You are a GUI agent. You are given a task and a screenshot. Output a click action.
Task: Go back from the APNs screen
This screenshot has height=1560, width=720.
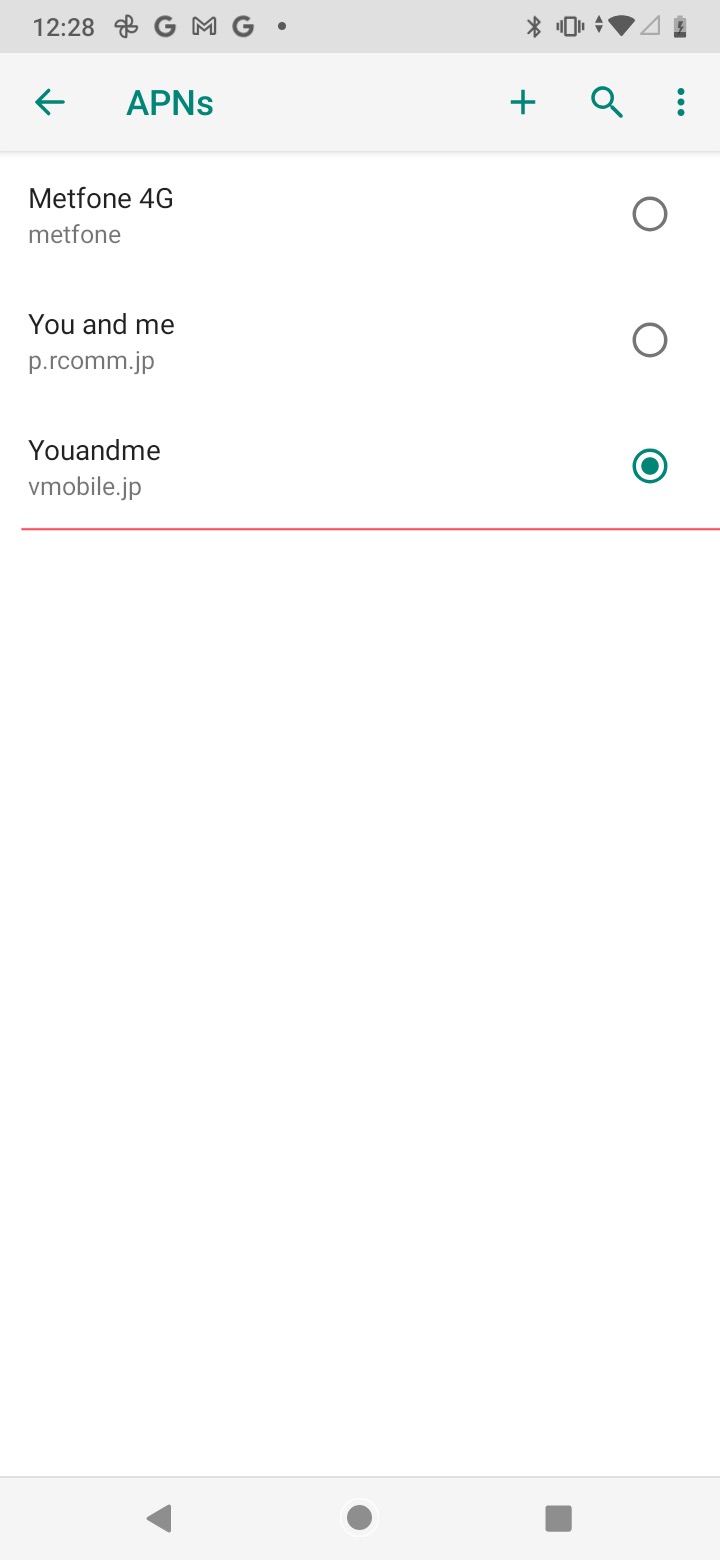click(x=49, y=102)
